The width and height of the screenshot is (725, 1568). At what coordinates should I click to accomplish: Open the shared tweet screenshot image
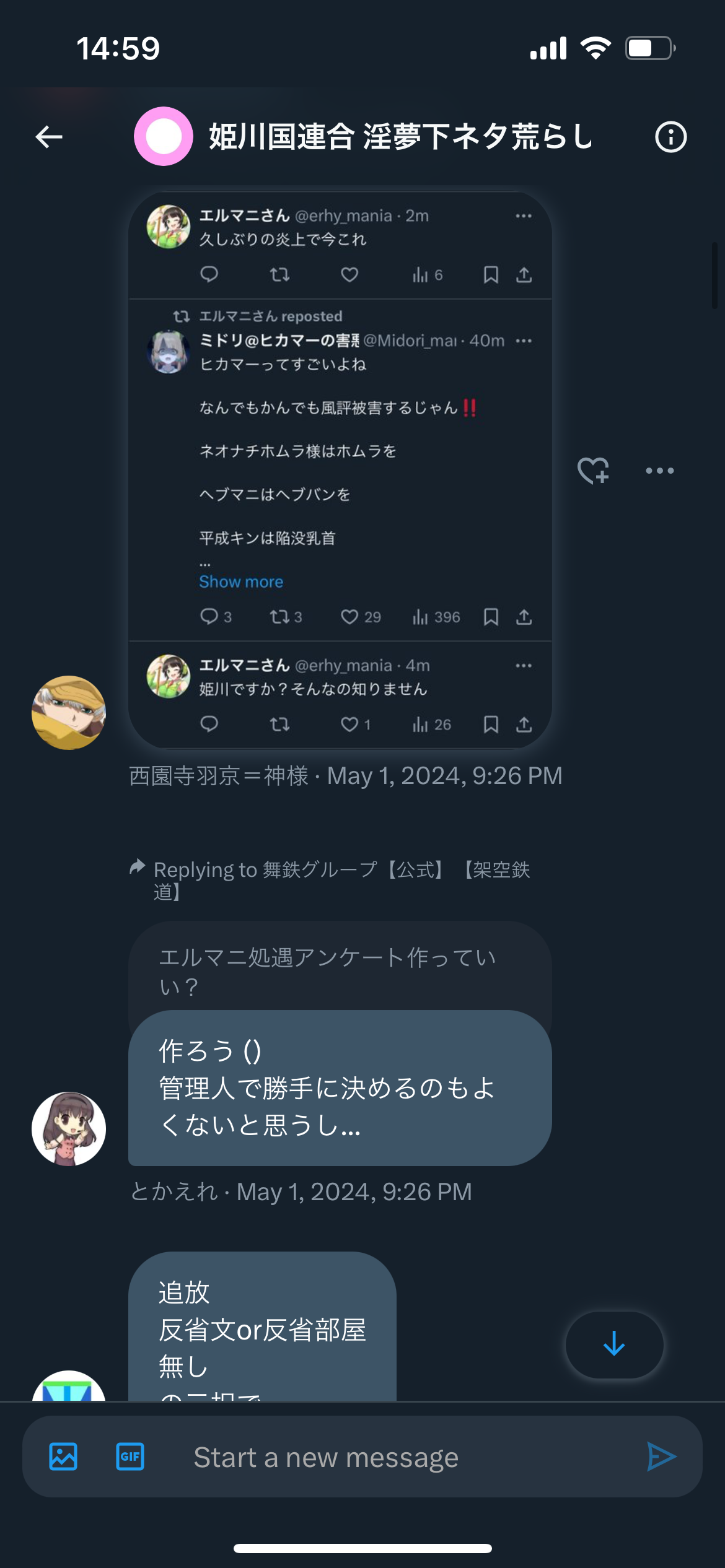point(340,470)
